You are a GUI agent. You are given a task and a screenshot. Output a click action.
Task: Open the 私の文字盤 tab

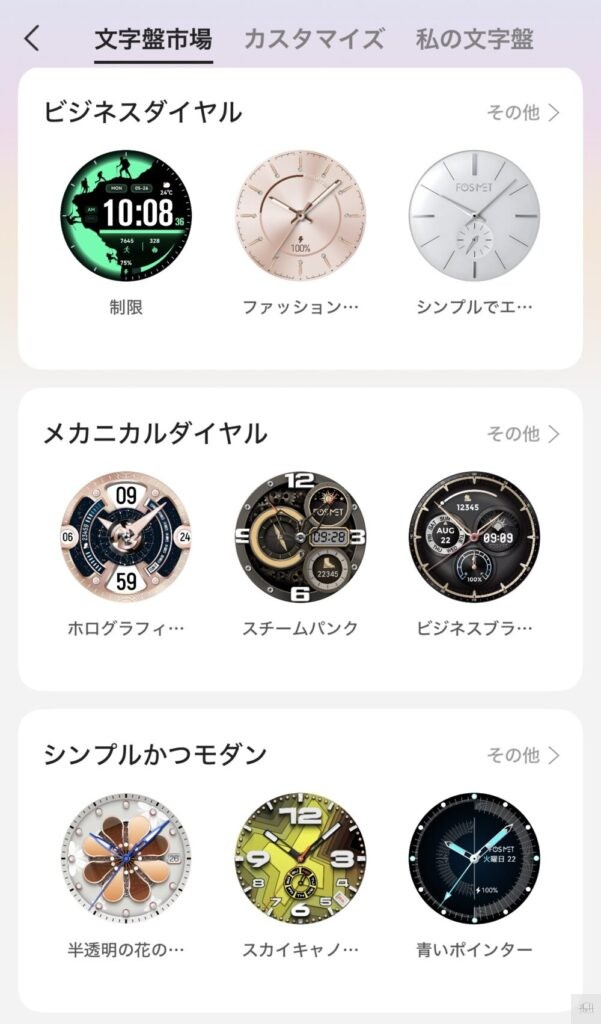coord(474,39)
